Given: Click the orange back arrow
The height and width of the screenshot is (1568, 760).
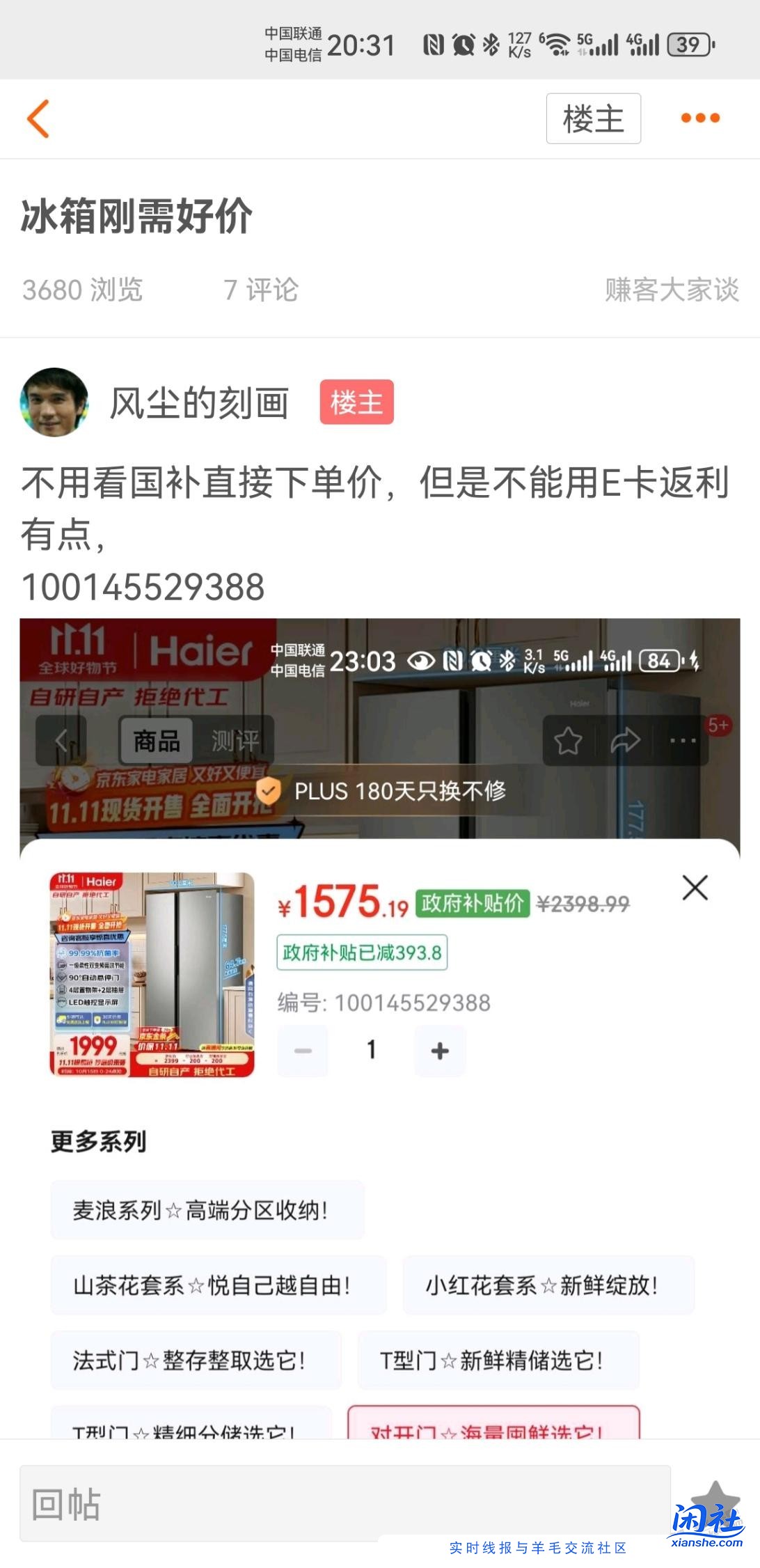Looking at the screenshot, I should click(x=38, y=118).
